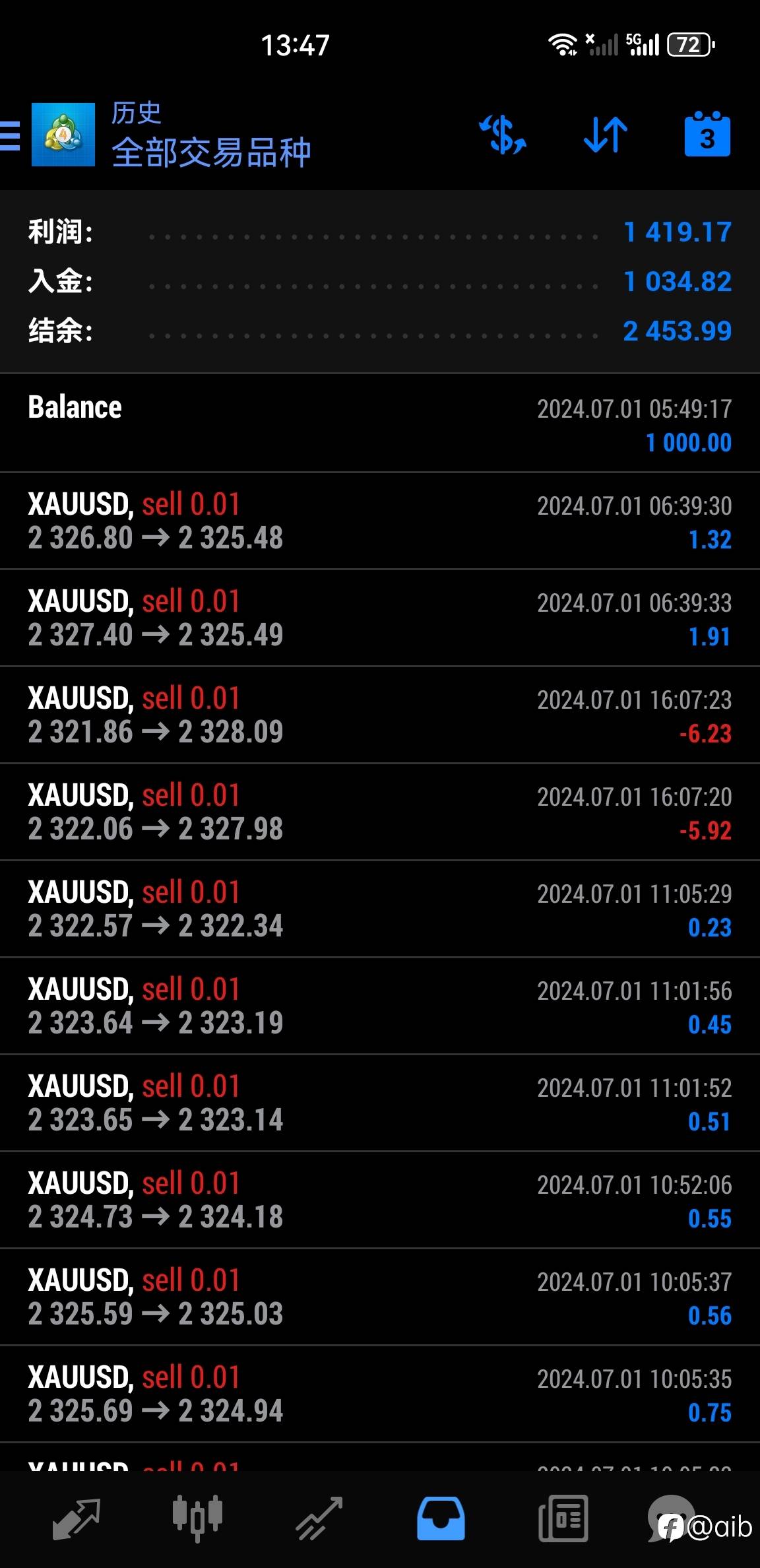Open the trade tab with rising line
760x1568 pixels.
coord(319,1518)
